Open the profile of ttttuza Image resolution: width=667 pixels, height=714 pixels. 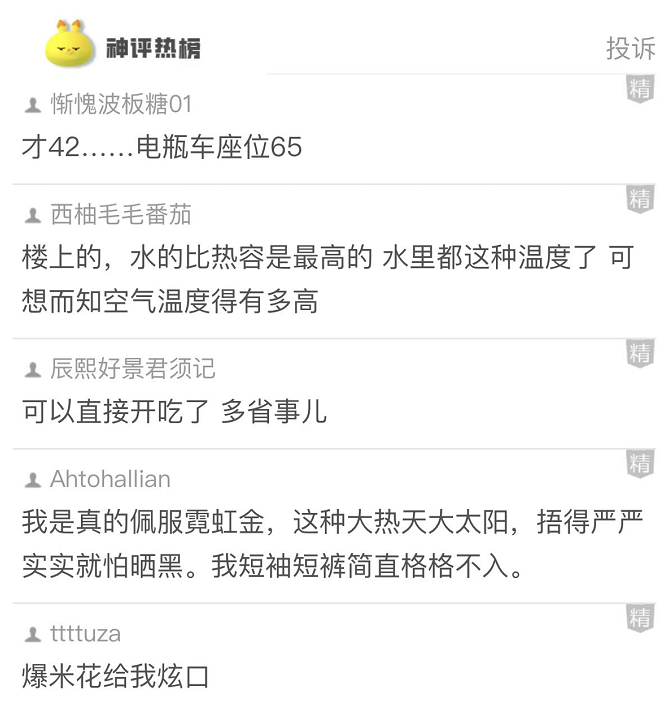pyautogui.click(x=85, y=633)
